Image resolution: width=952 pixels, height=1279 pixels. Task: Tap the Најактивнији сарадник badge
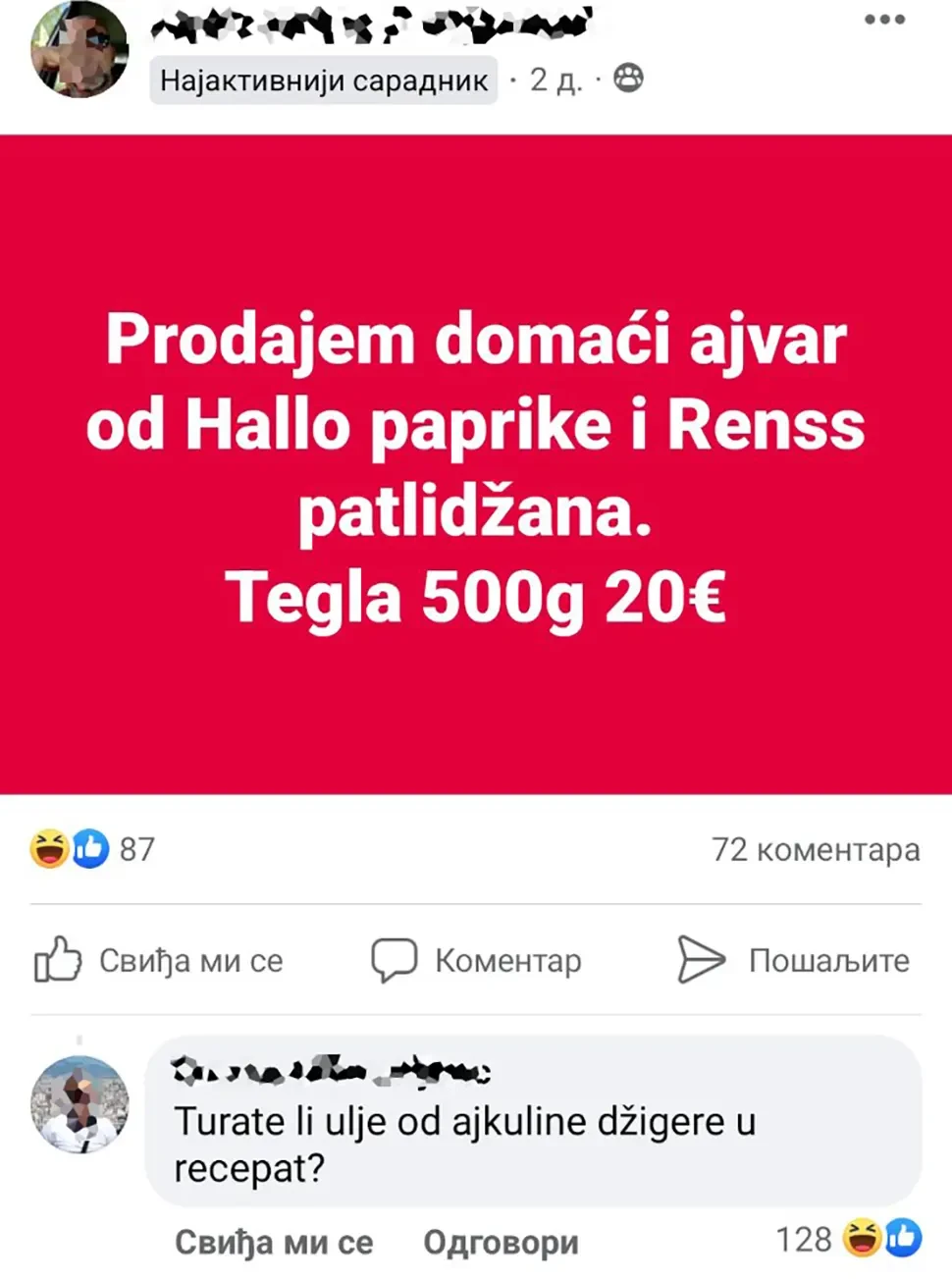(324, 80)
